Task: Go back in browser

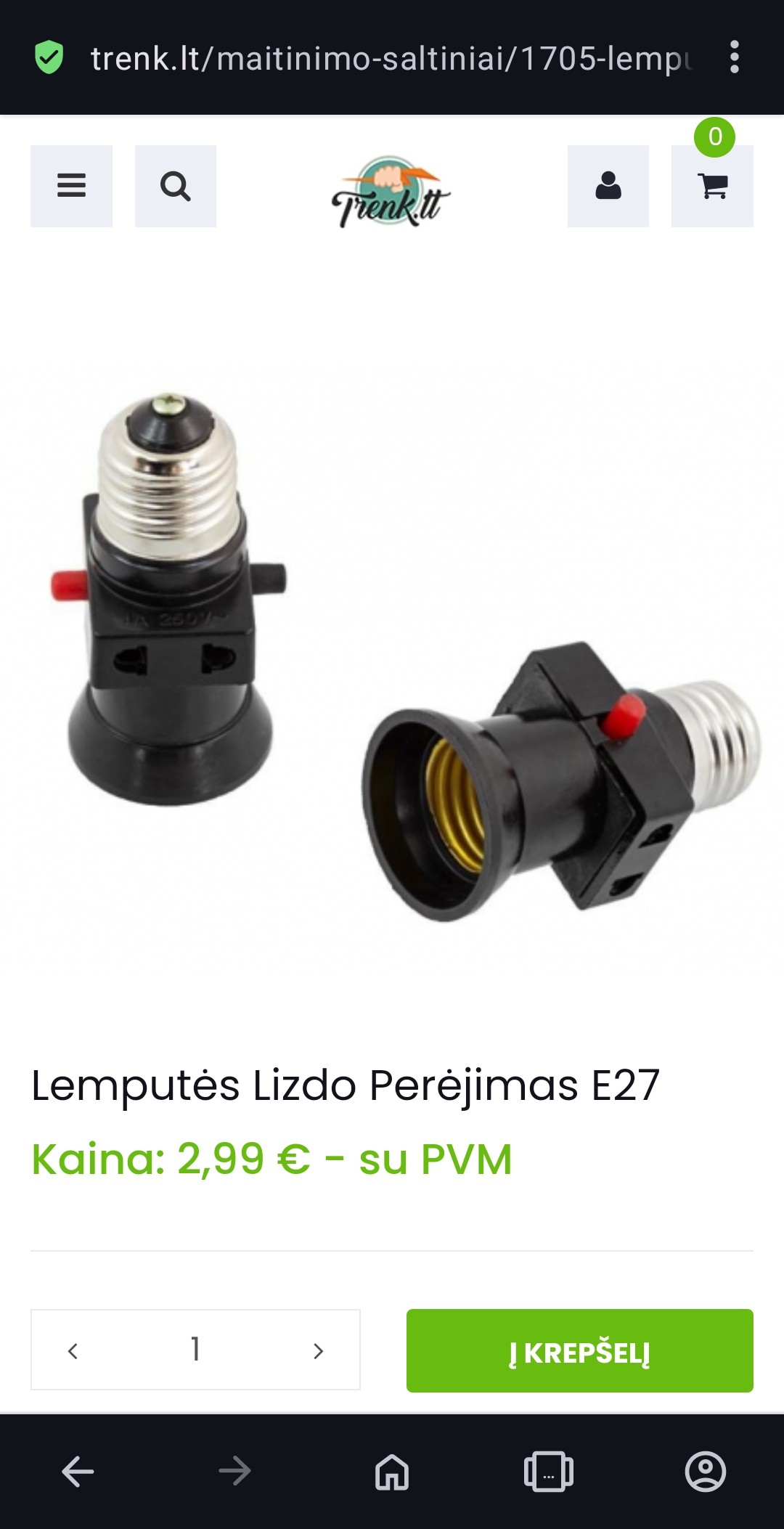Action: click(78, 1472)
